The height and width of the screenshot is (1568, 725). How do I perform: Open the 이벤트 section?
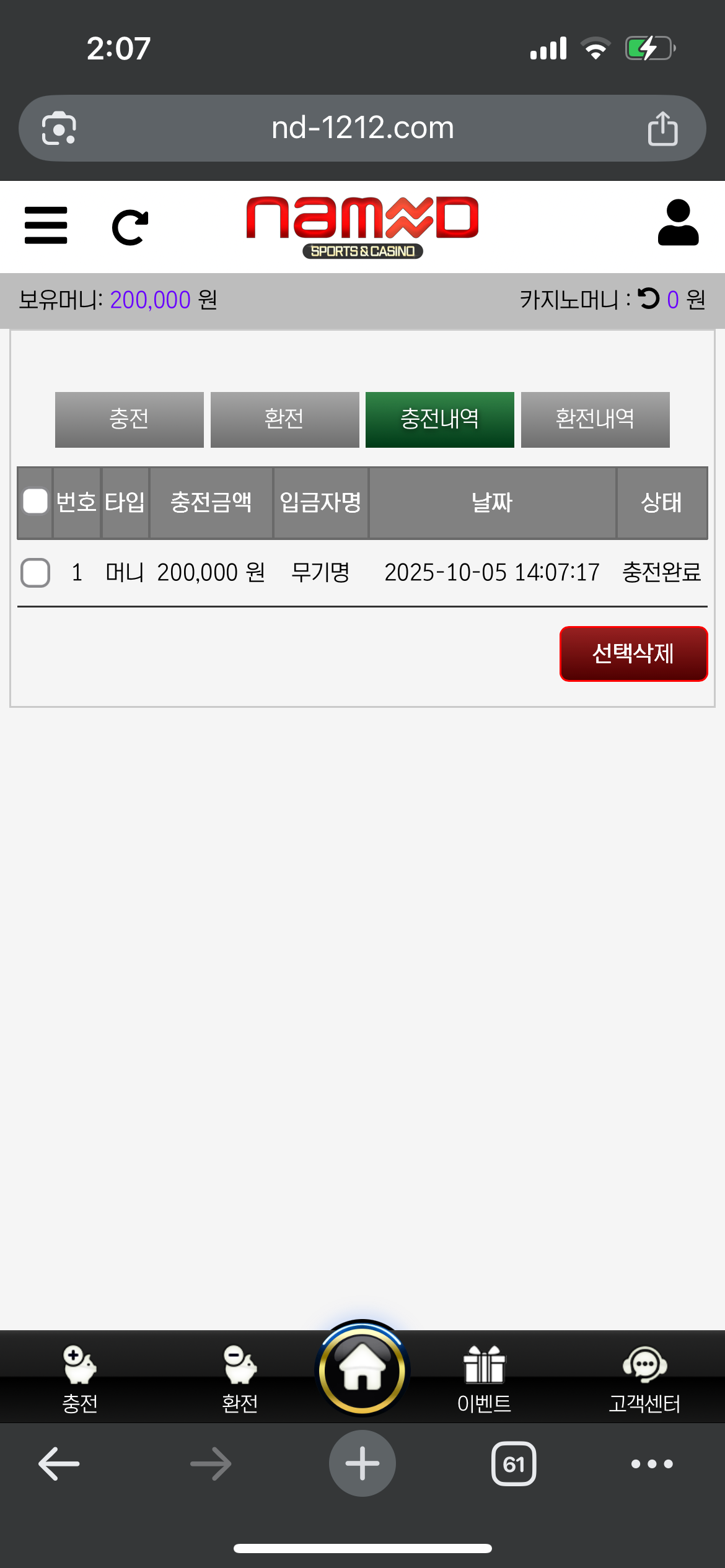click(x=484, y=1378)
